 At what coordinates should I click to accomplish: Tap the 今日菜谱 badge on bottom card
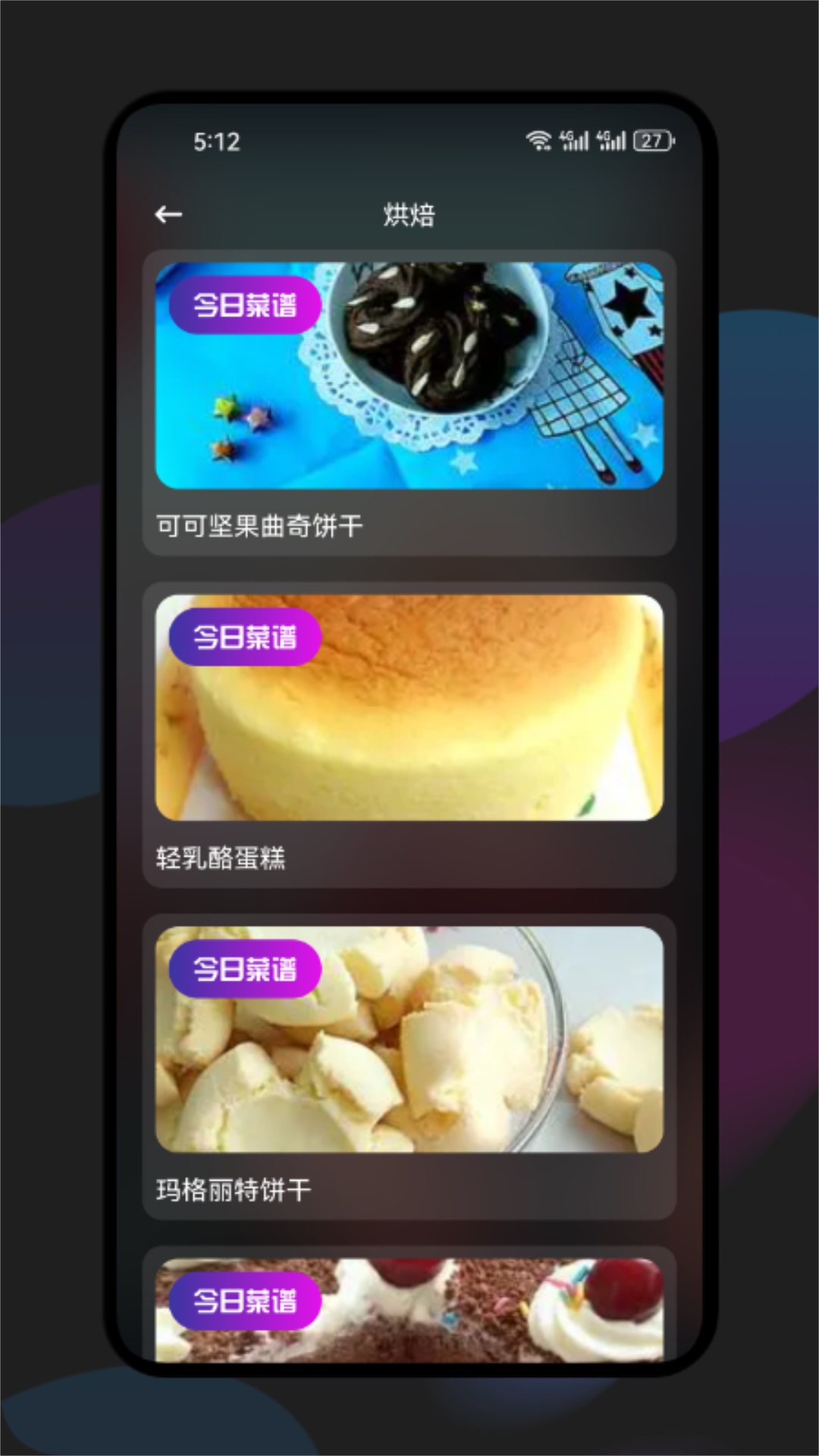point(245,1301)
